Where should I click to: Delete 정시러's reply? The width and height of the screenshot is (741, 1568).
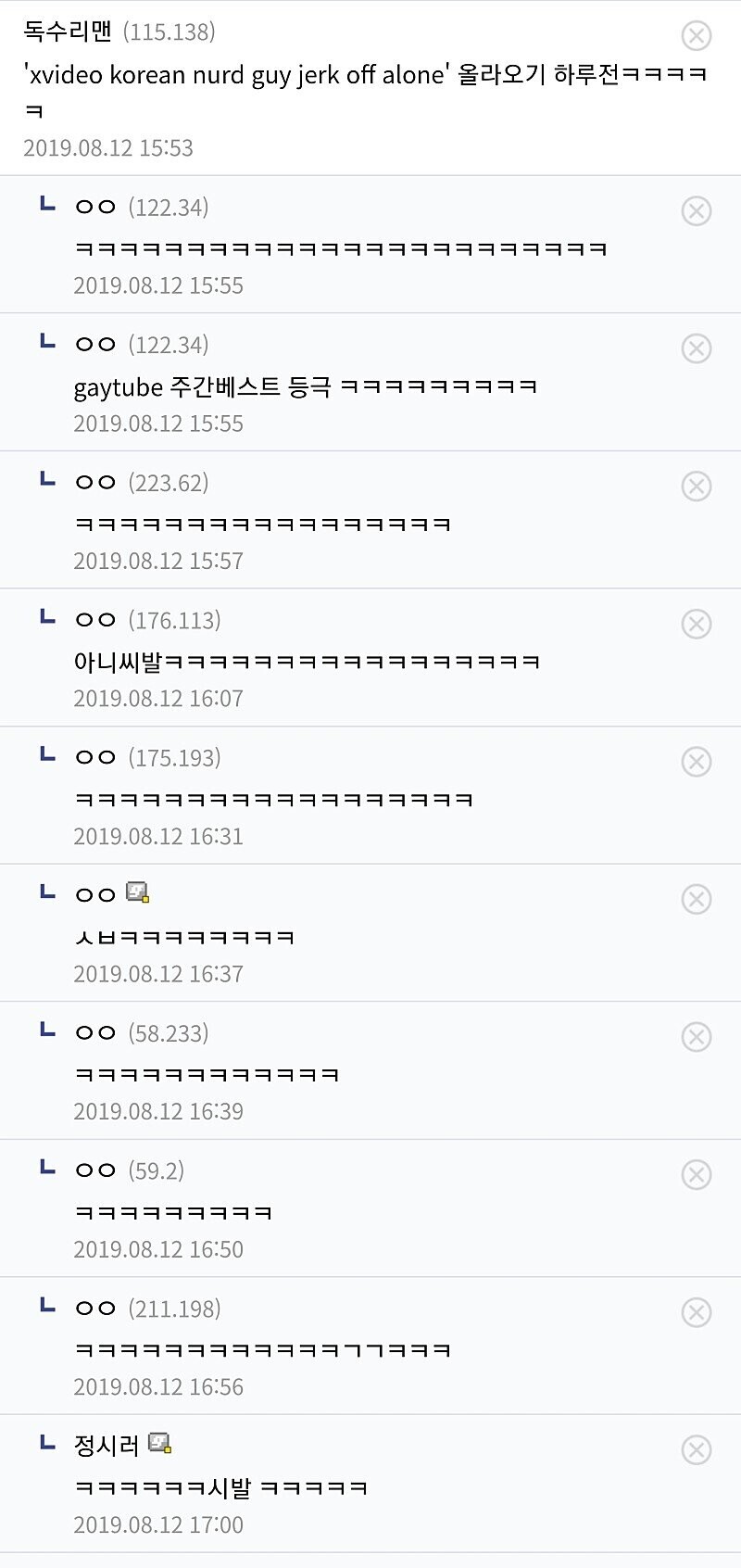[x=696, y=1449]
